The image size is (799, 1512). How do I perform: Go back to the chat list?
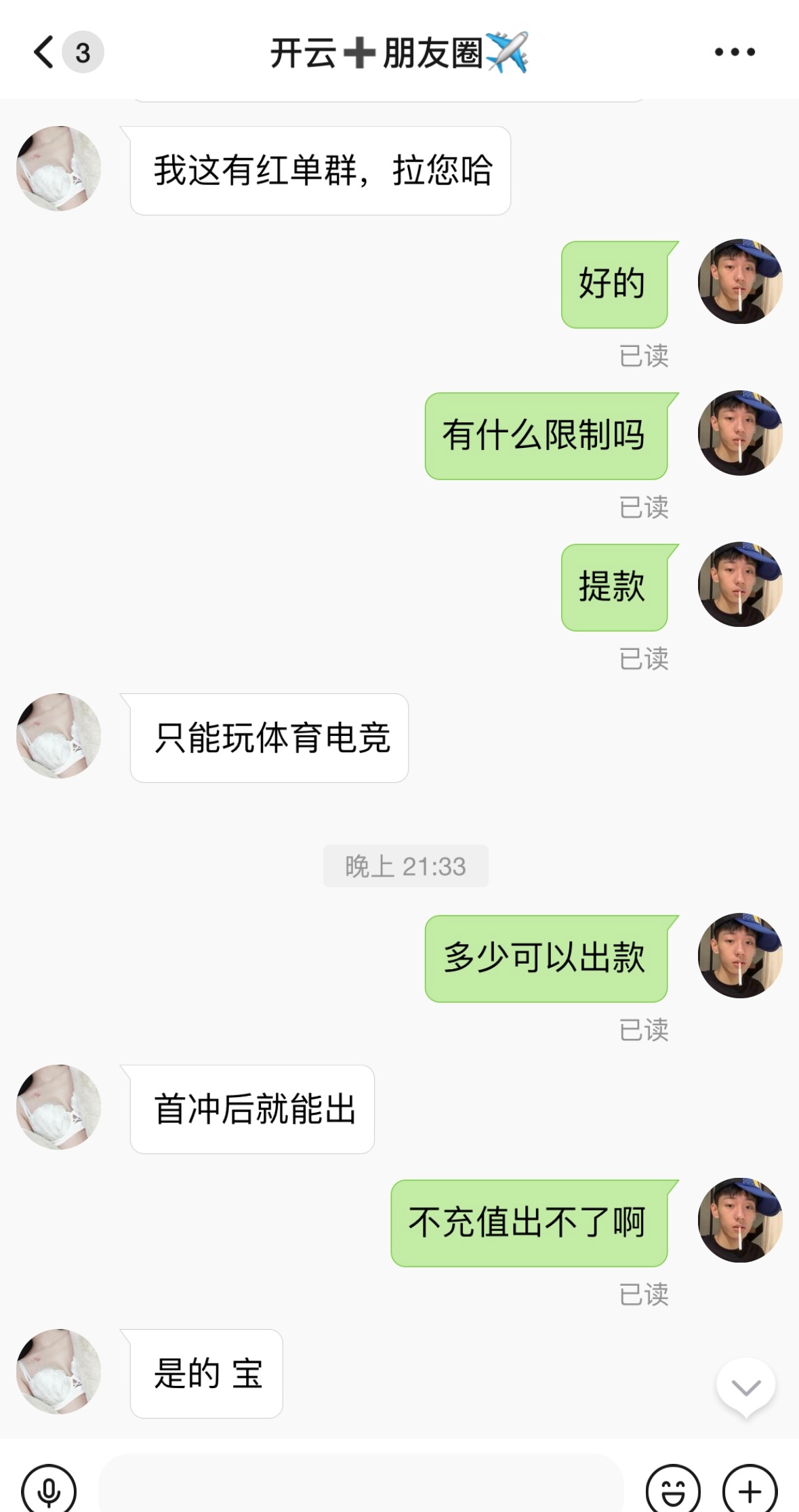click(x=45, y=52)
